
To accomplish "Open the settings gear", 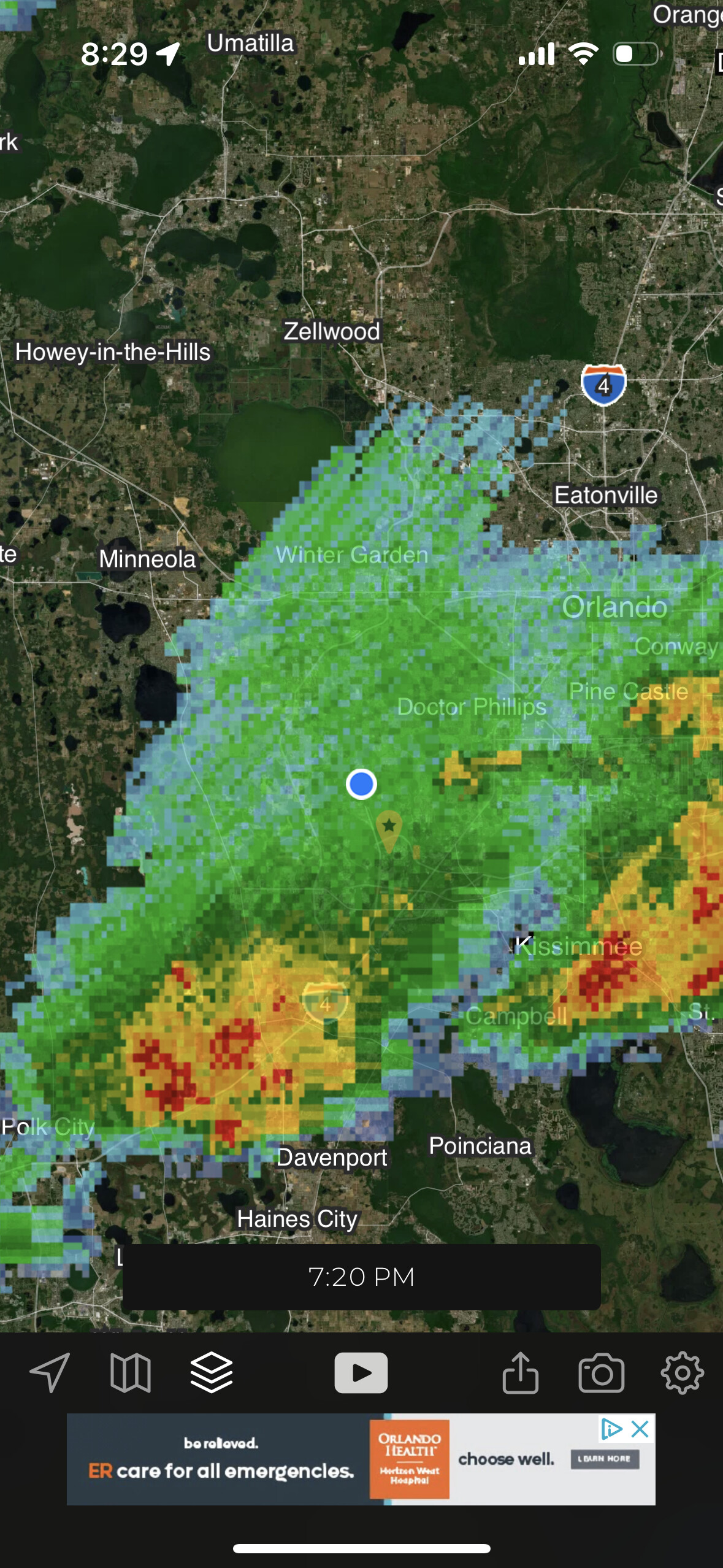I will coord(682,1372).
